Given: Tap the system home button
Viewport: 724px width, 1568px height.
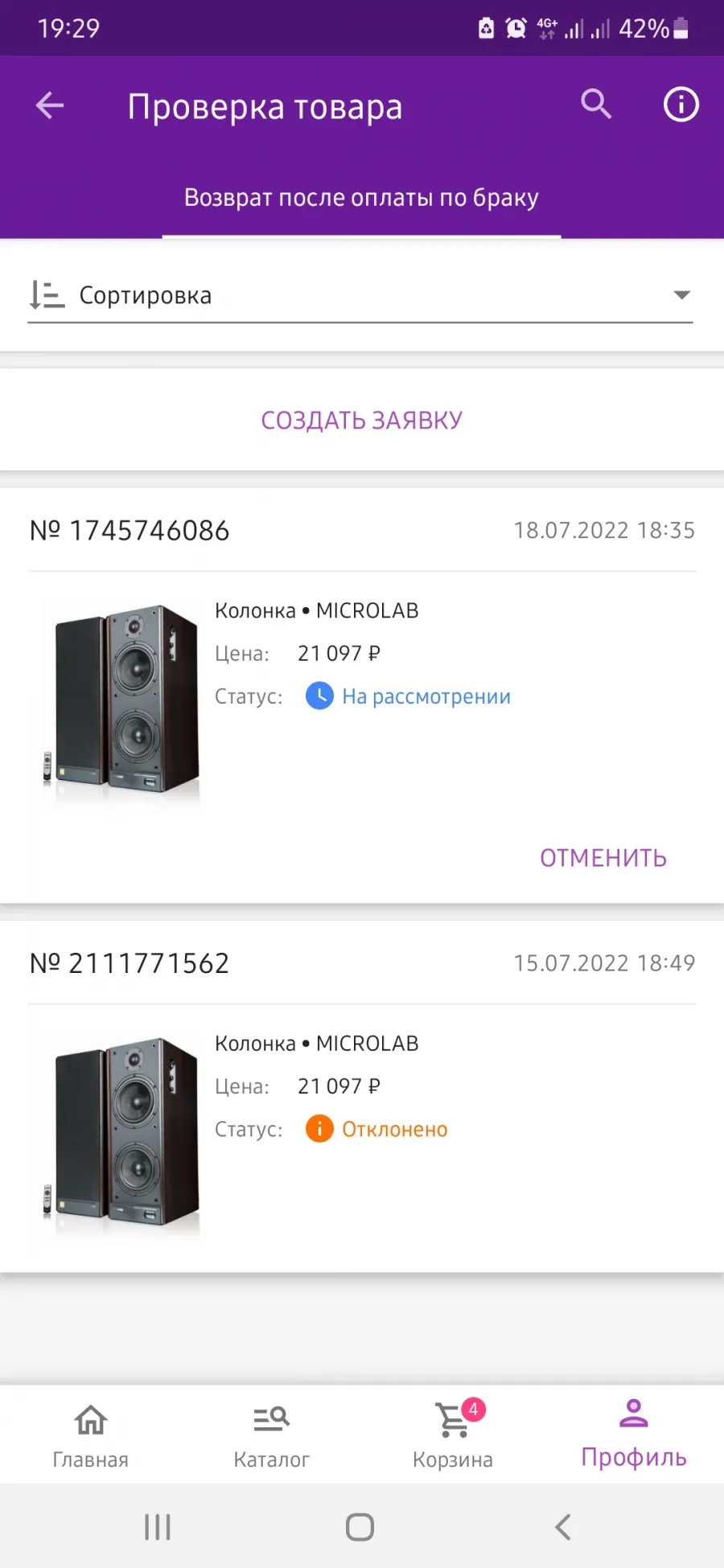Looking at the screenshot, I should [360, 1526].
